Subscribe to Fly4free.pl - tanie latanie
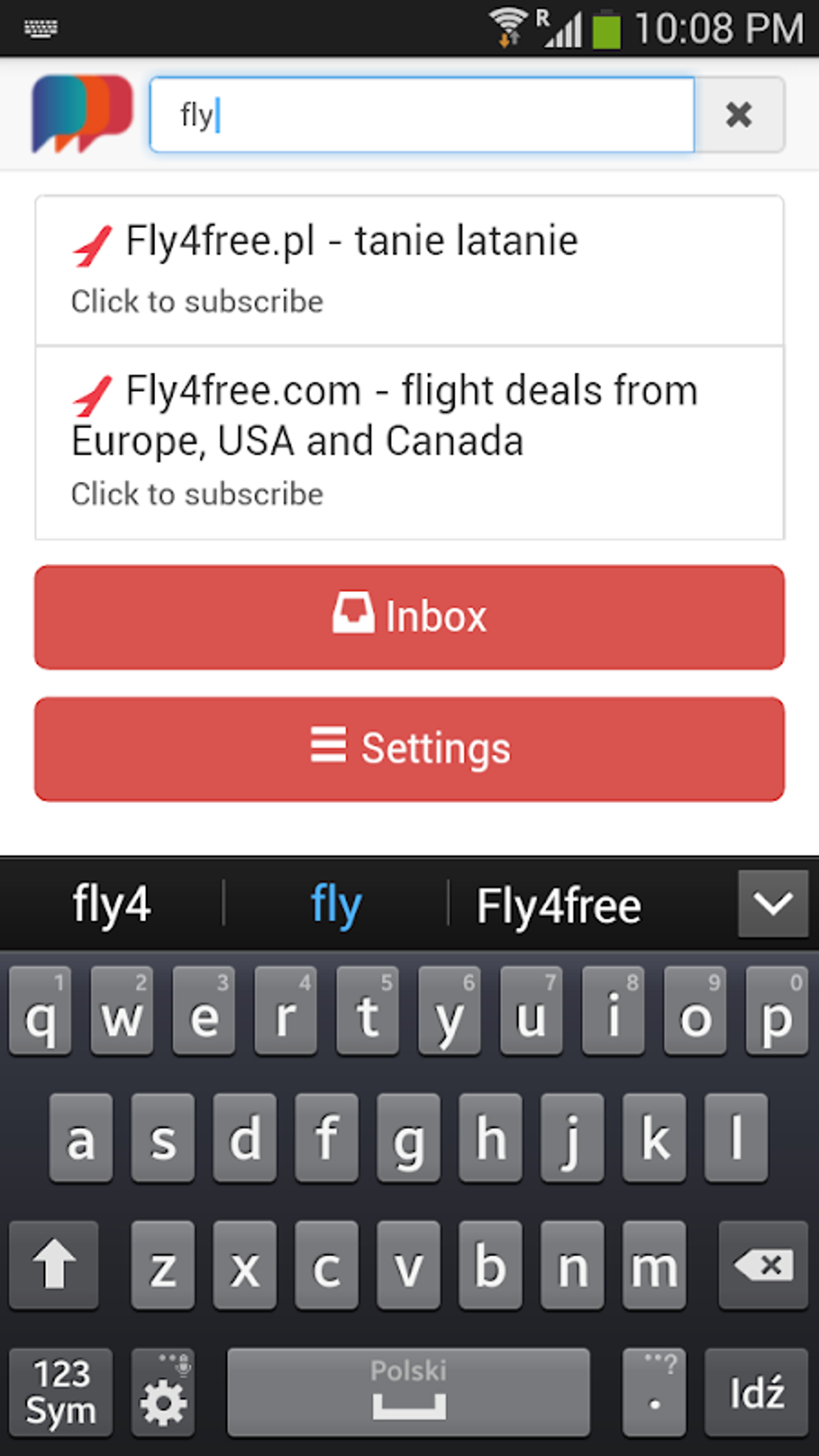The image size is (819, 1456). (x=409, y=271)
